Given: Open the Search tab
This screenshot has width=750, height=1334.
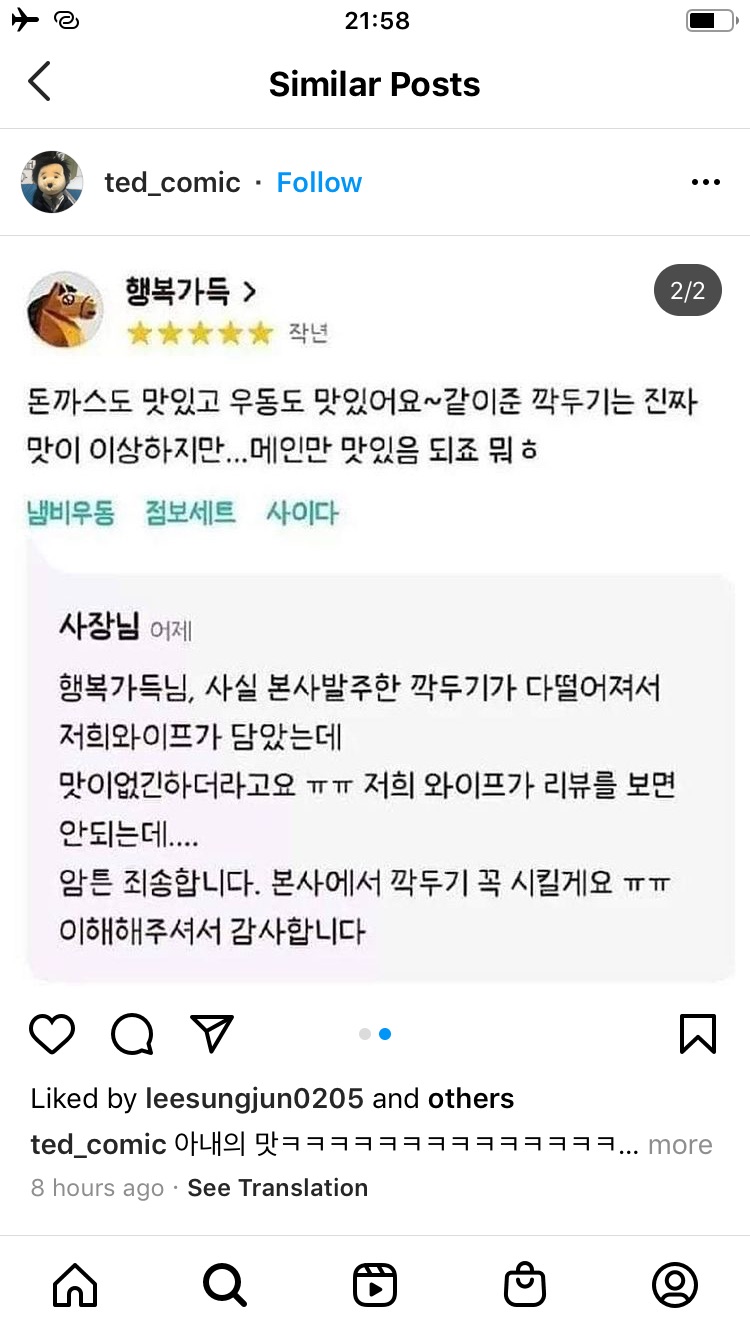Looking at the screenshot, I should [x=224, y=1285].
